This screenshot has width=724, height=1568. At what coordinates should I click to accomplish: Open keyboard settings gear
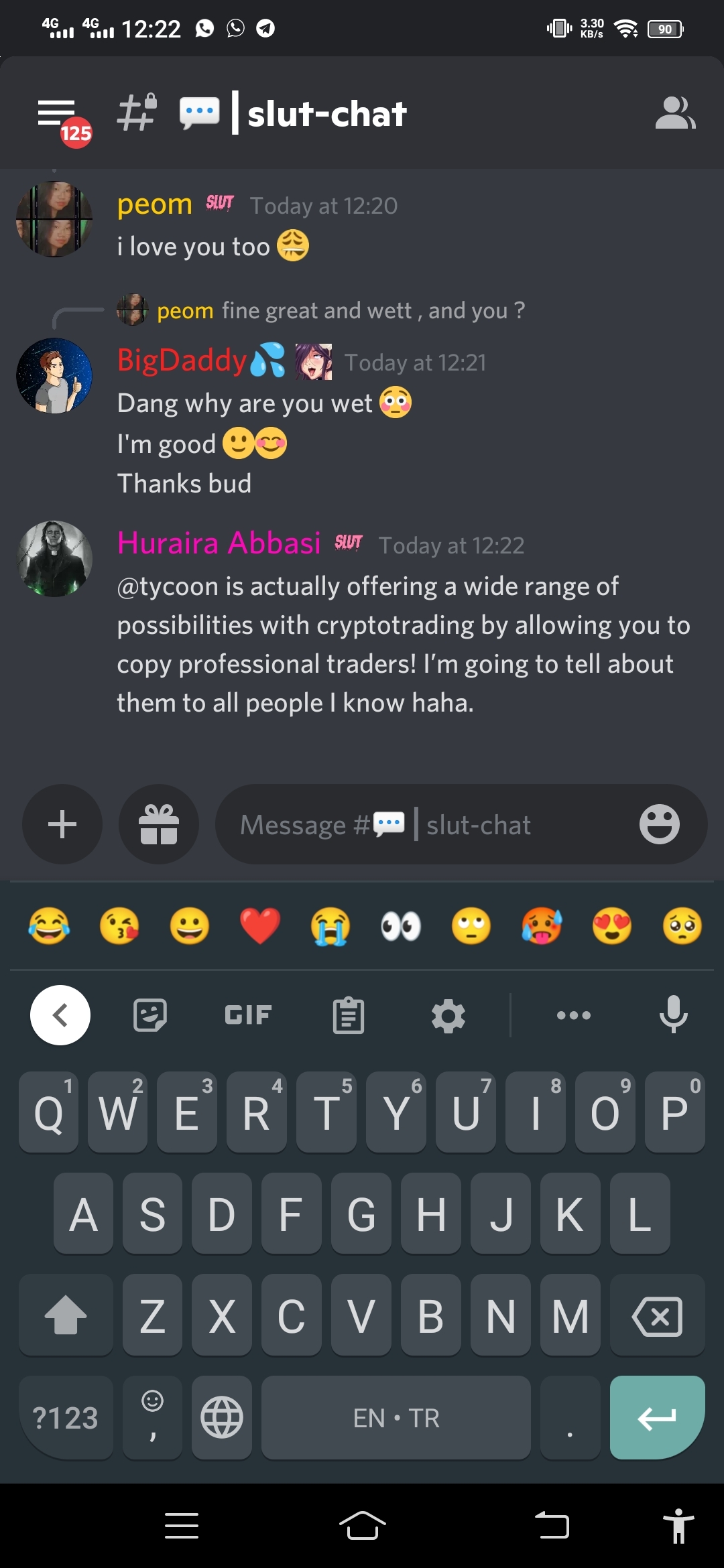448,1016
